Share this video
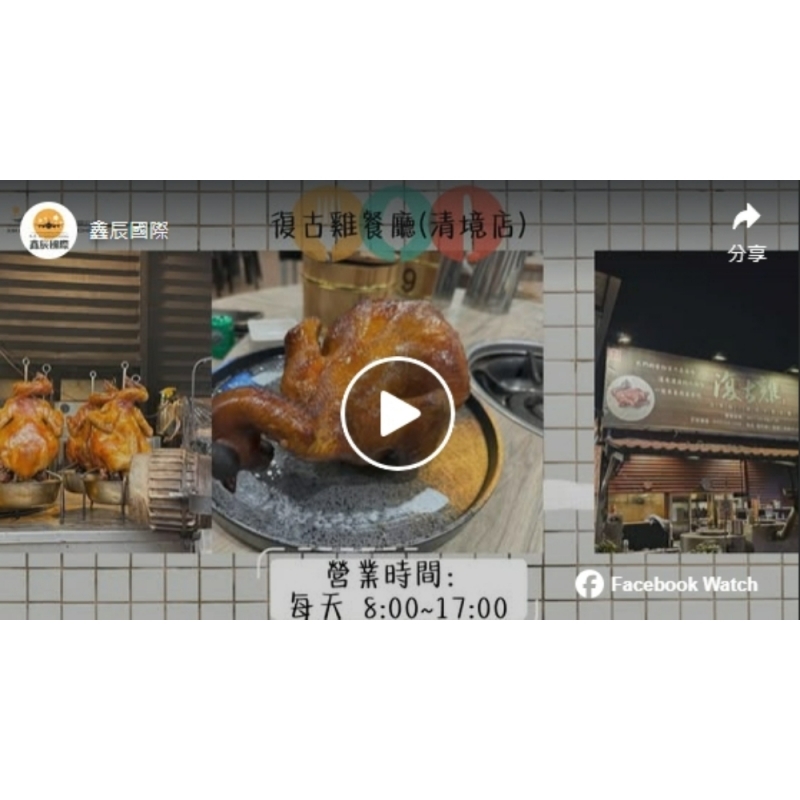Image resolution: width=800 pixels, height=800 pixels. (x=746, y=231)
